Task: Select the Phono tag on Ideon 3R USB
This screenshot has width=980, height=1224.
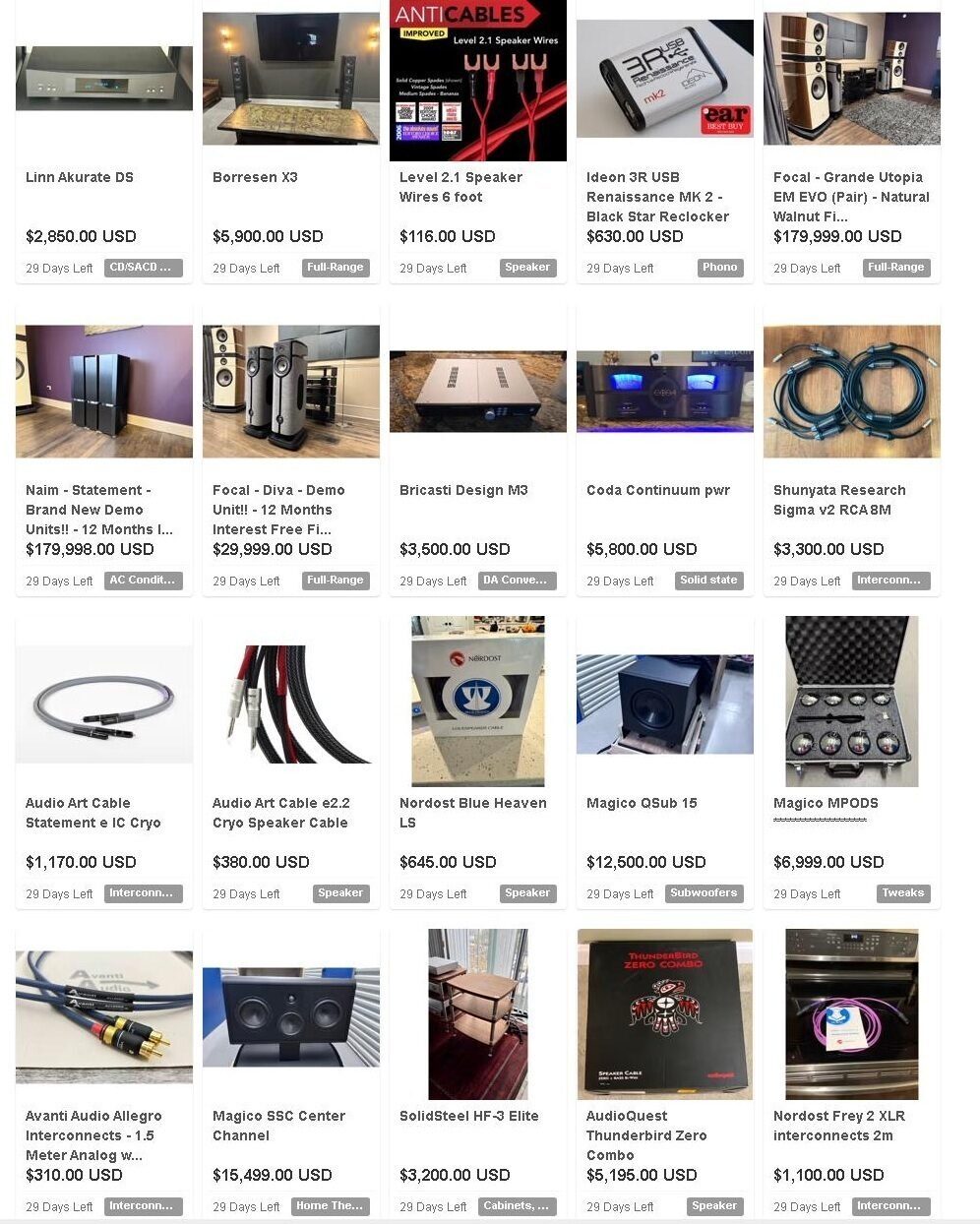Action: pos(719,268)
